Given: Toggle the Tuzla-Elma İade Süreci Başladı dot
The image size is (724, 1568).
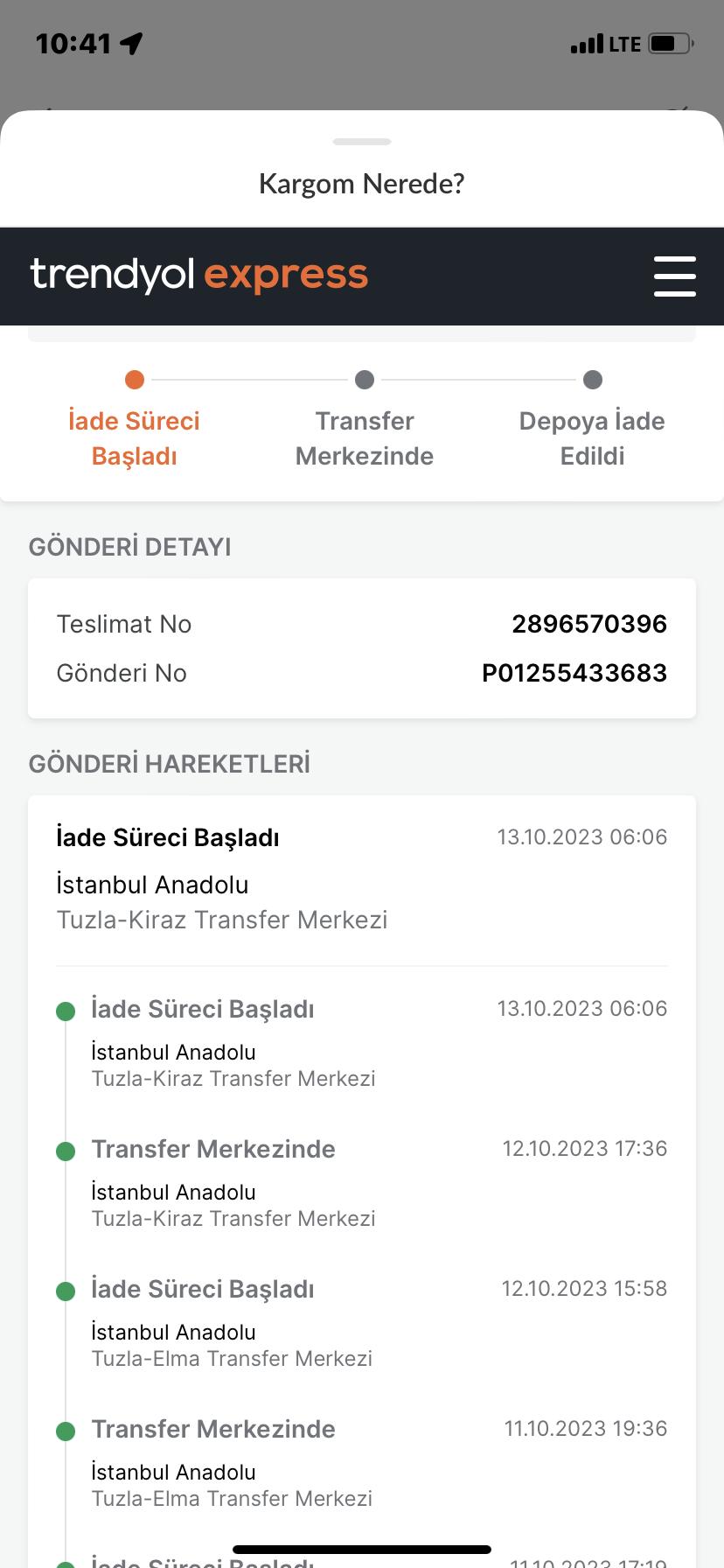Looking at the screenshot, I should tap(66, 1291).
